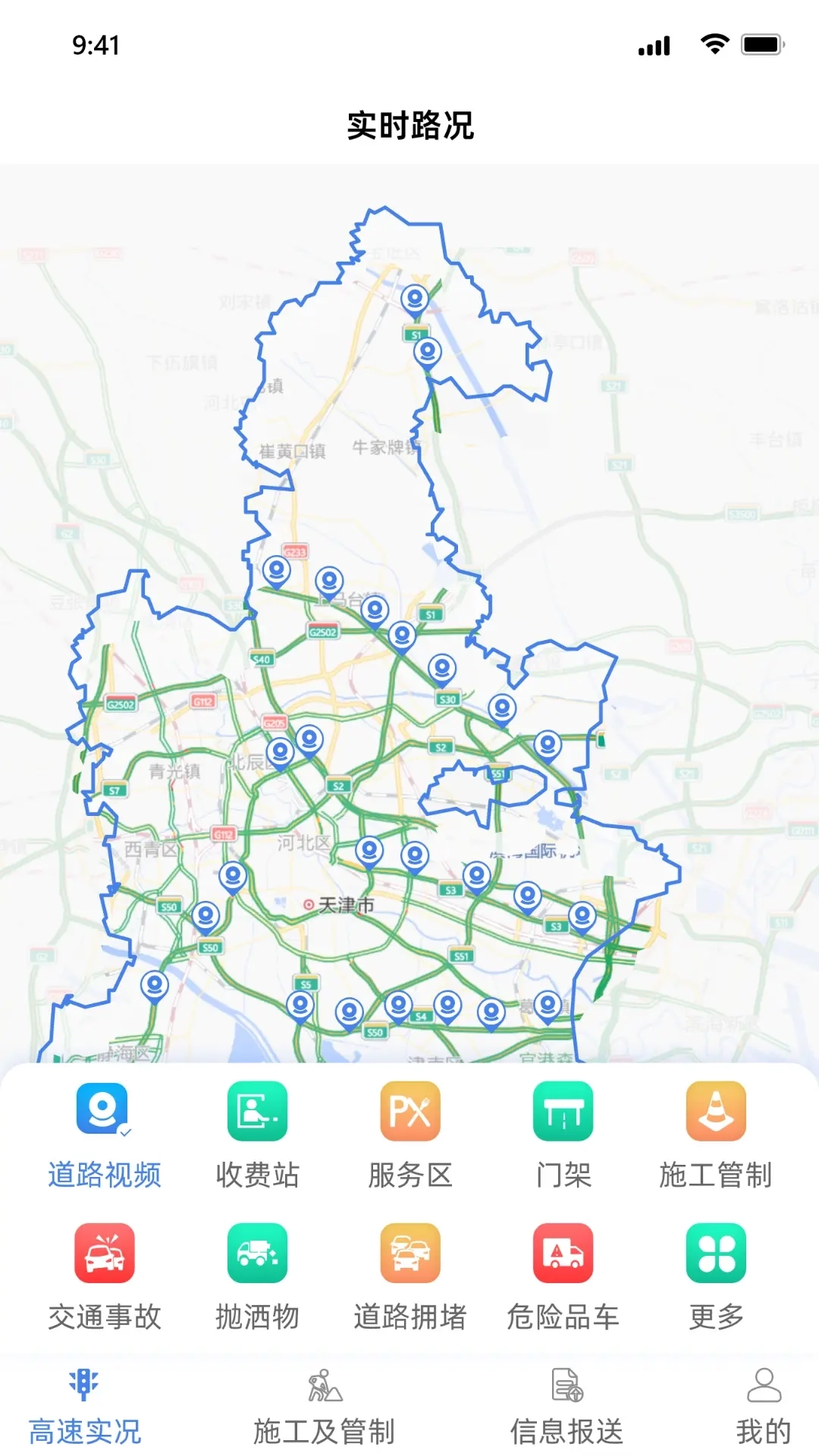Click a camera marker near 天津市 label

[370, 849]
